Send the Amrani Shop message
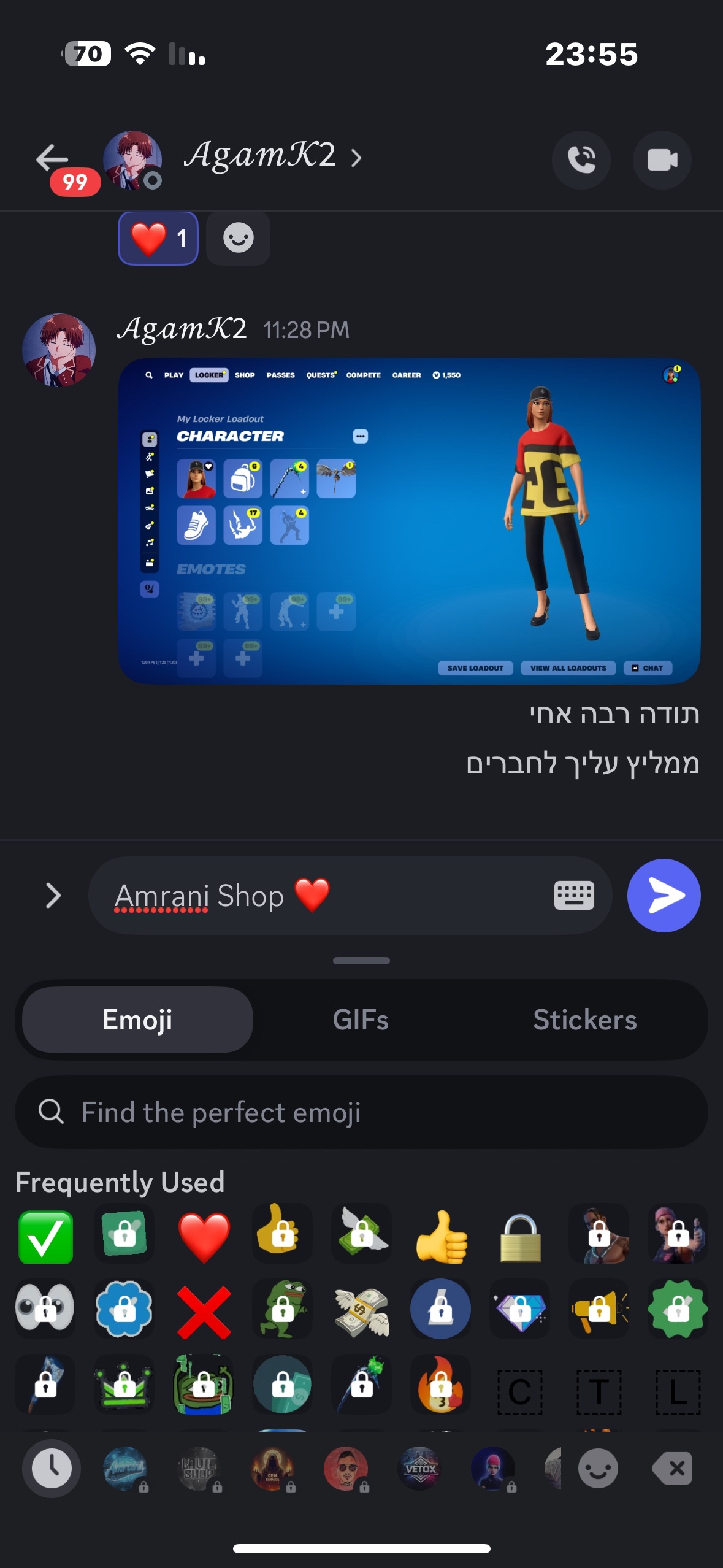 click(664, 896)
